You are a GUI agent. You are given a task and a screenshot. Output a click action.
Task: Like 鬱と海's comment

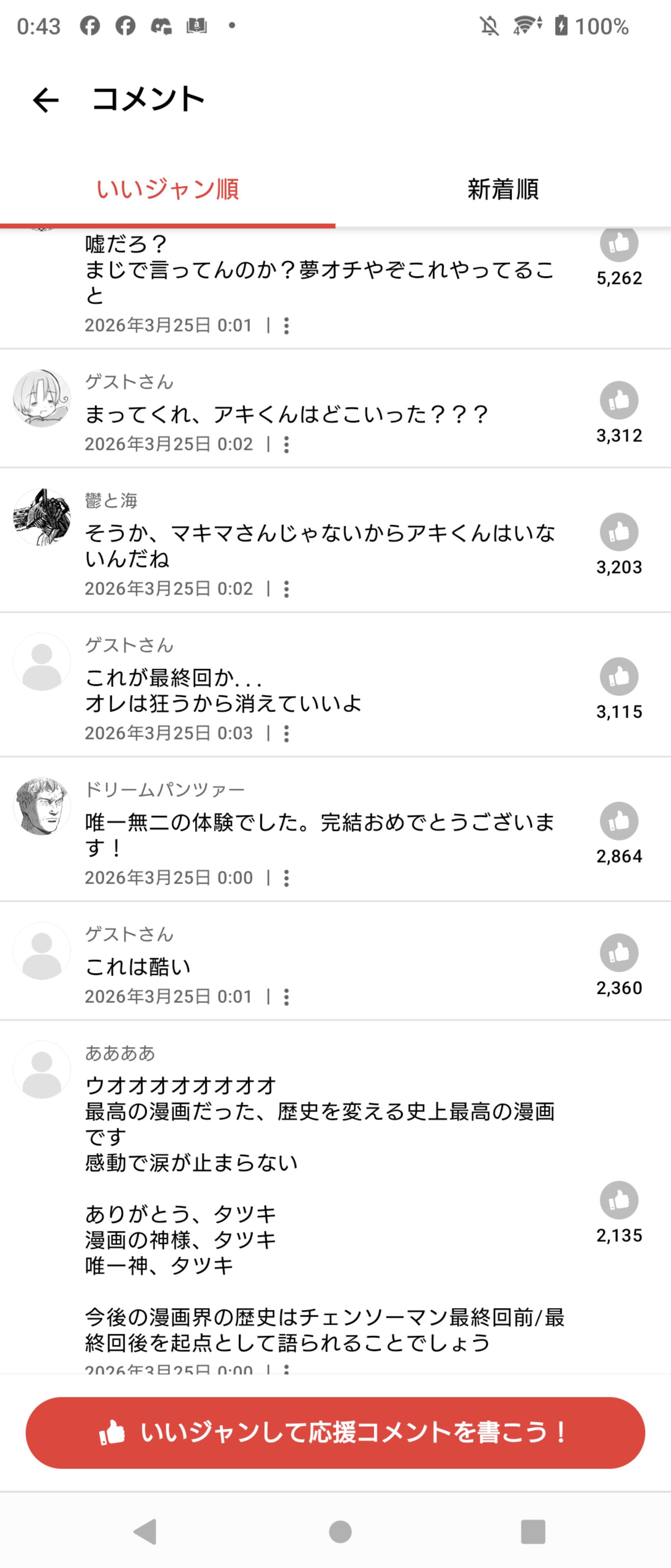[619, 532]
